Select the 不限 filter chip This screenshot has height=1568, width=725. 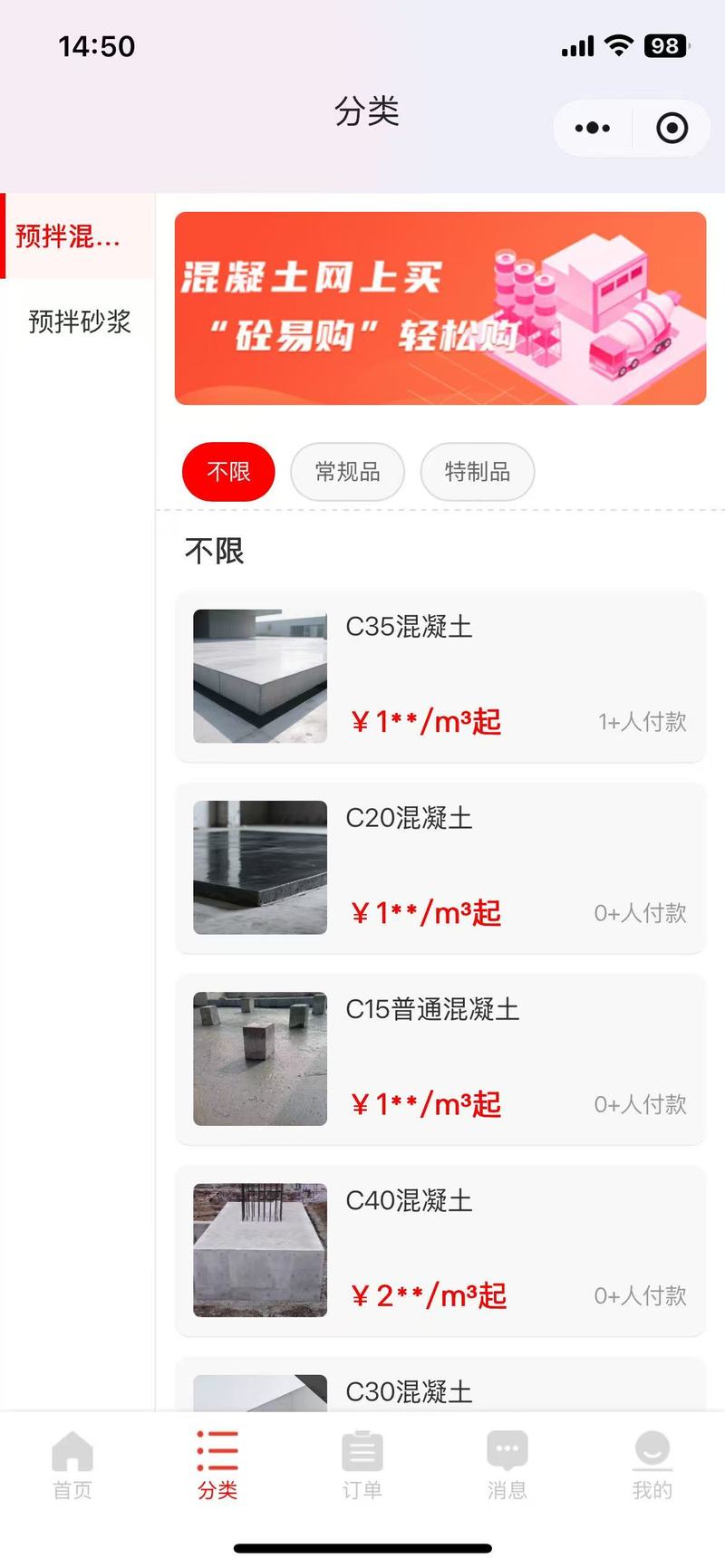pyautogui.click(x=228, y=472)
